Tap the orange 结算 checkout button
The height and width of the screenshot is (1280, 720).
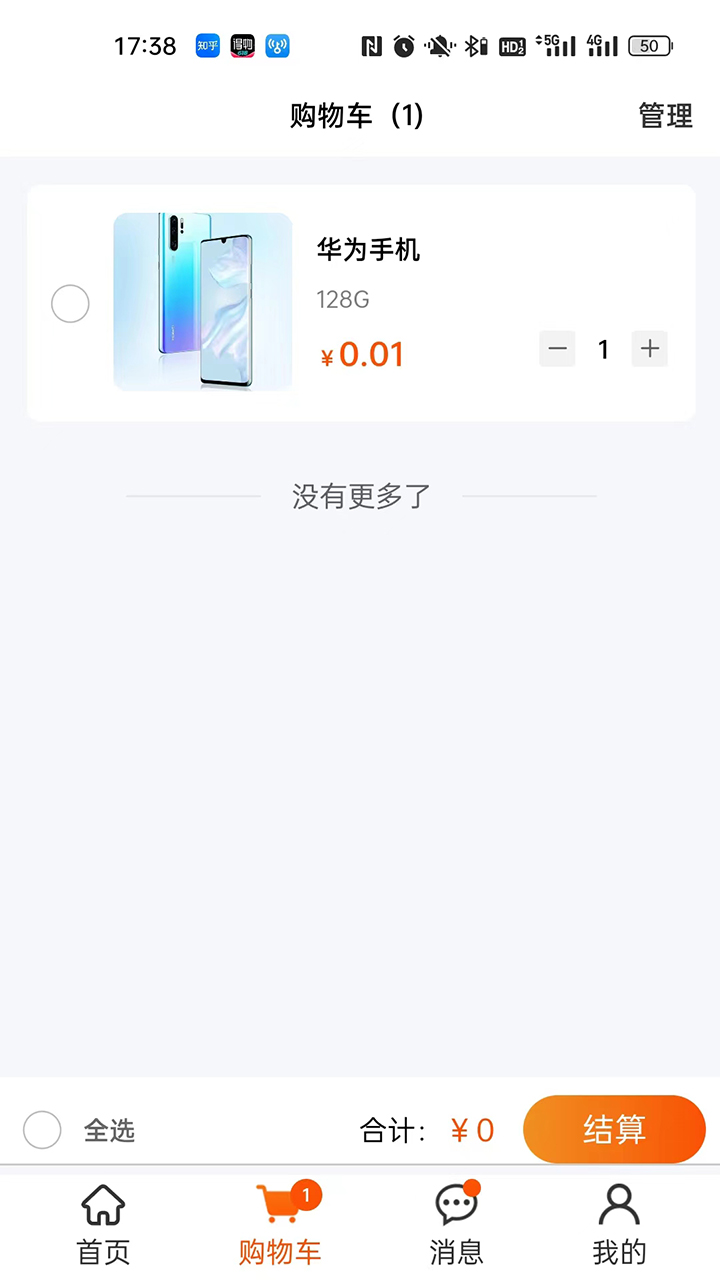pyautogui.click(x=614, y=1130)
